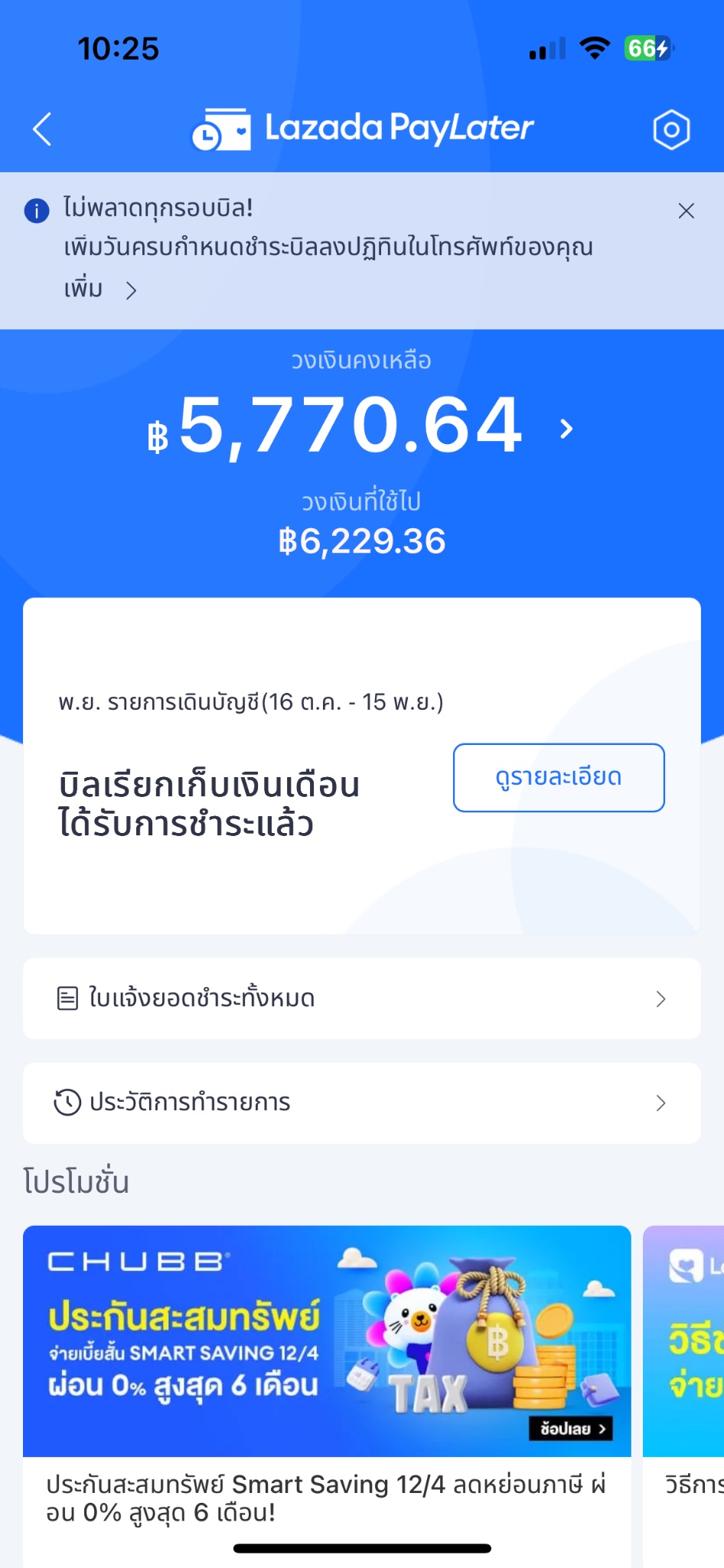This screenshot has height=1568, width=724.
Task: Open remaining credit ฿5,770.64 details
Action: [566, 429]
